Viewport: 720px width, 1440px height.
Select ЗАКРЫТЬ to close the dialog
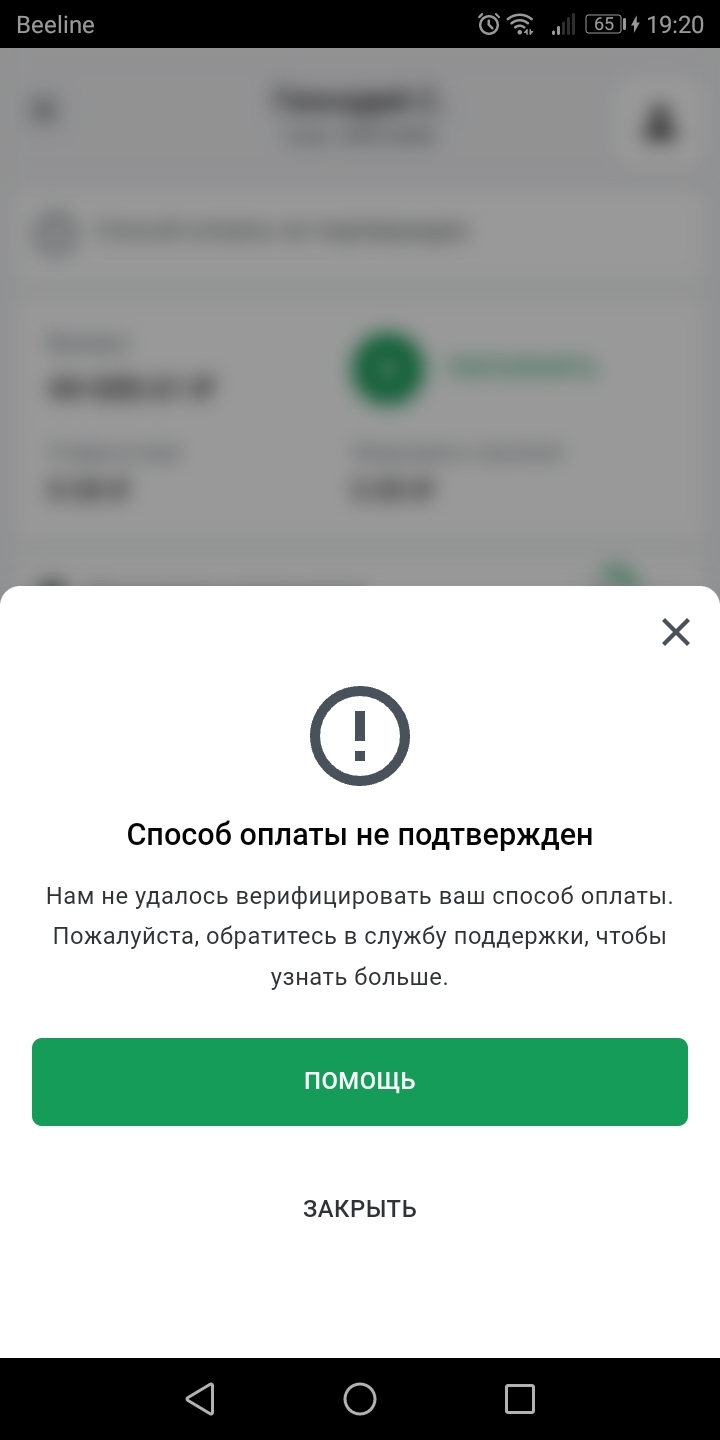pyautogui.click(x=360, y=1208)
